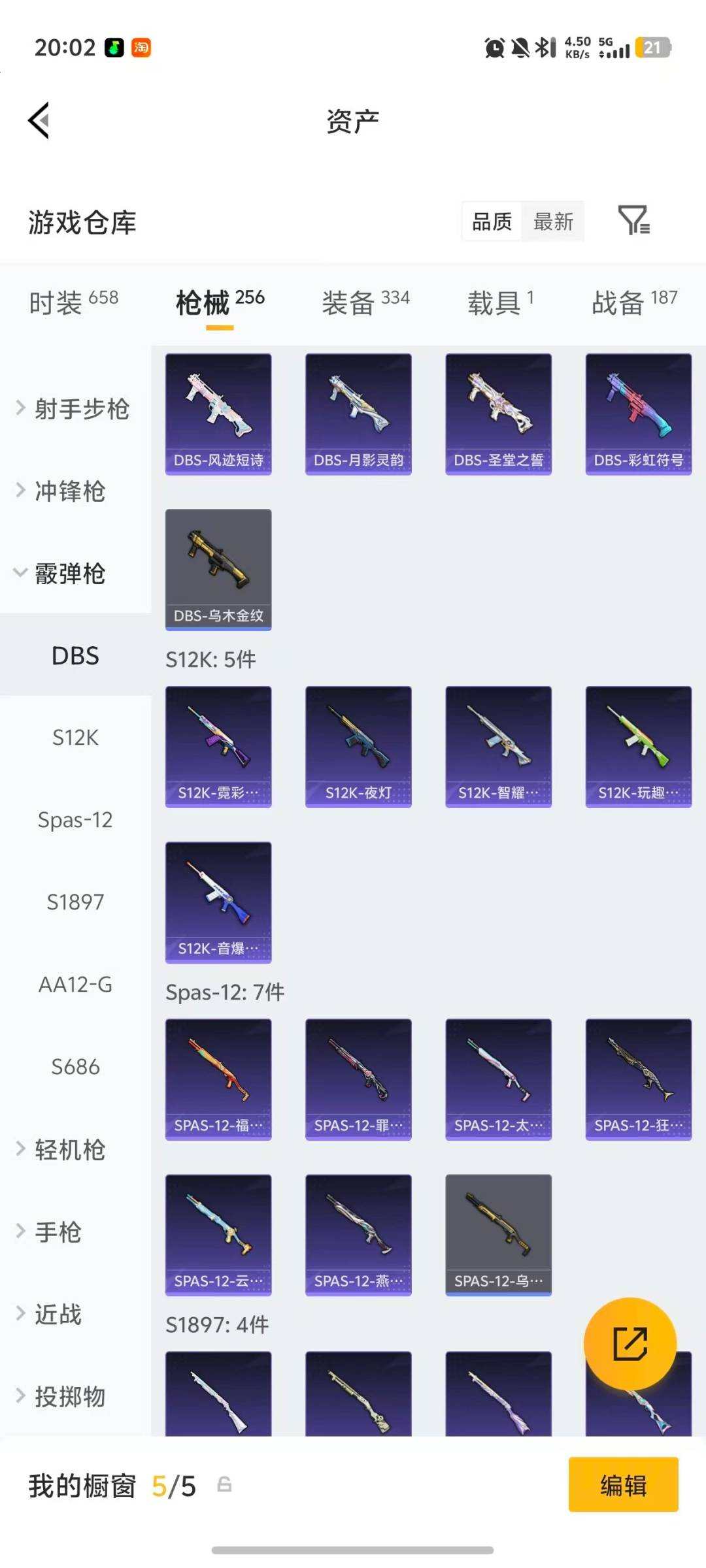Open the 淘宝 icon in the status bar
The image size is (706, 1568).
pyautogui.click(x=141, y=47)
